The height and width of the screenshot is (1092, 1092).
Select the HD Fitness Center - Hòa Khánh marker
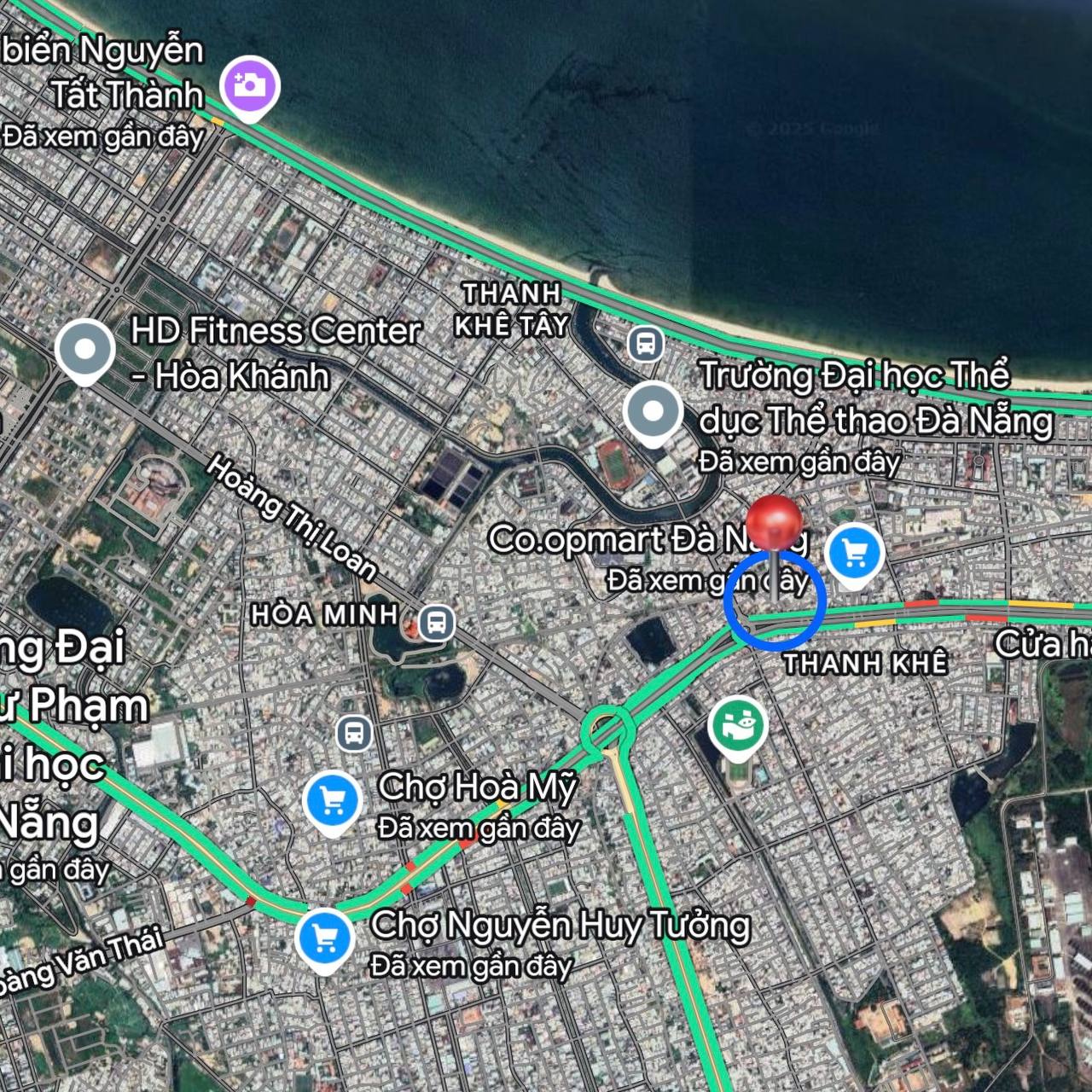point(85,349)
